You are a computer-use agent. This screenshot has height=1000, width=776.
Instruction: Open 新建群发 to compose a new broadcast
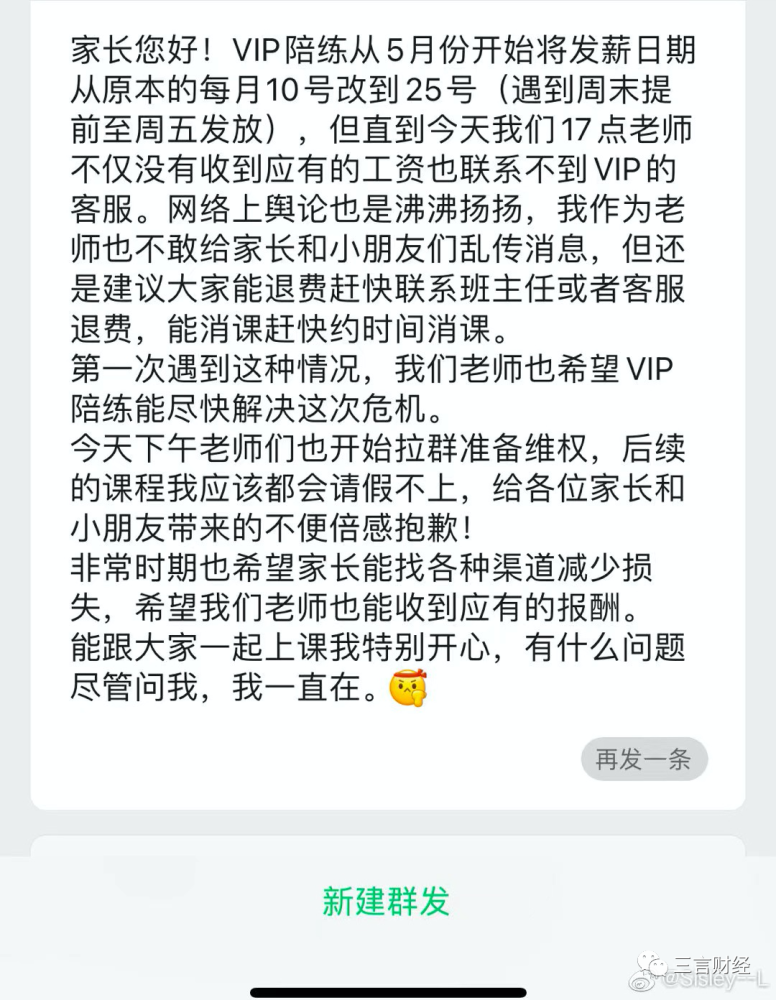pyautogui.click(x=385, y=899)
